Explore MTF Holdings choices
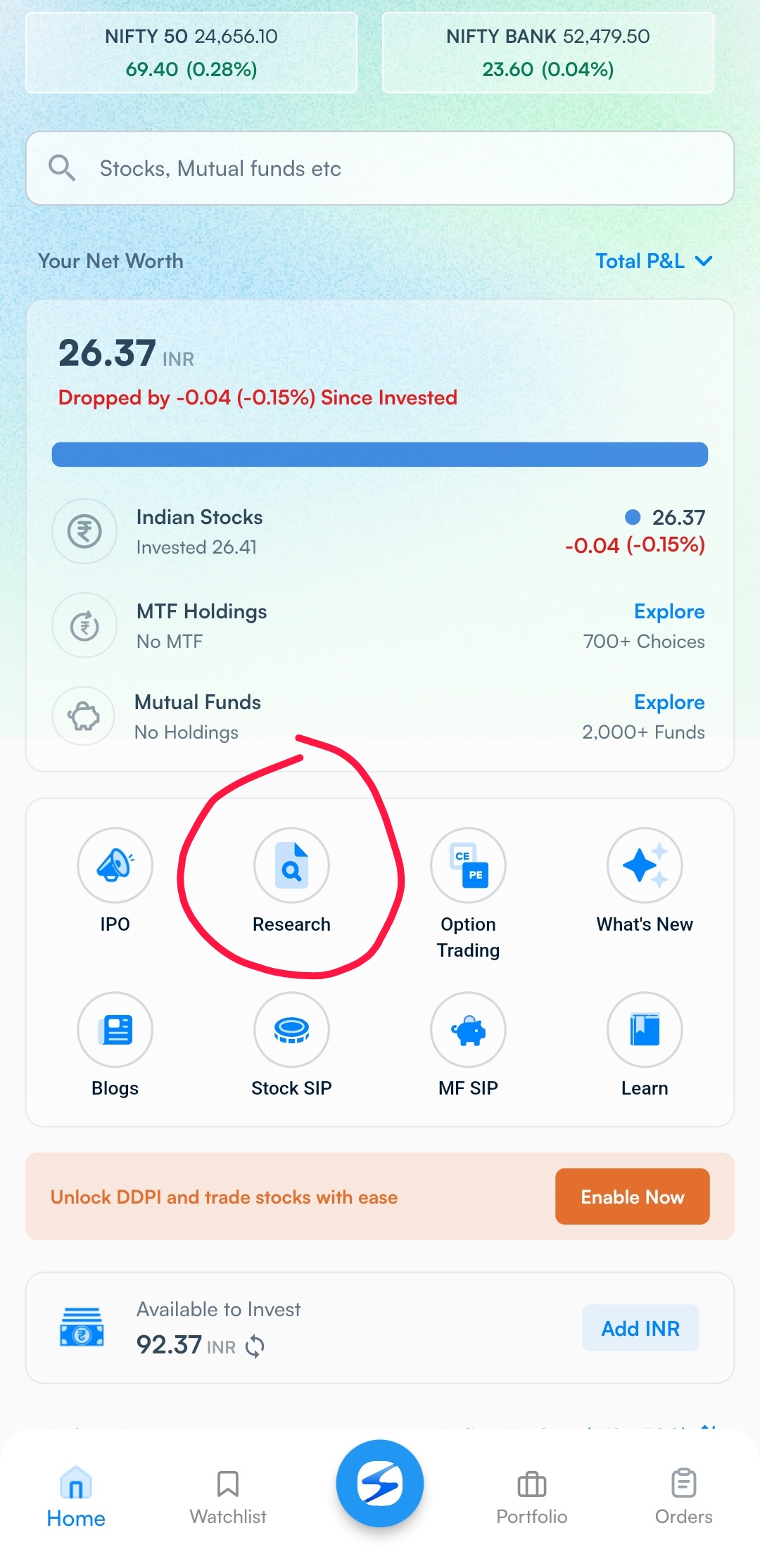This screenshot has width=760, height=1568. click(669, 611)
